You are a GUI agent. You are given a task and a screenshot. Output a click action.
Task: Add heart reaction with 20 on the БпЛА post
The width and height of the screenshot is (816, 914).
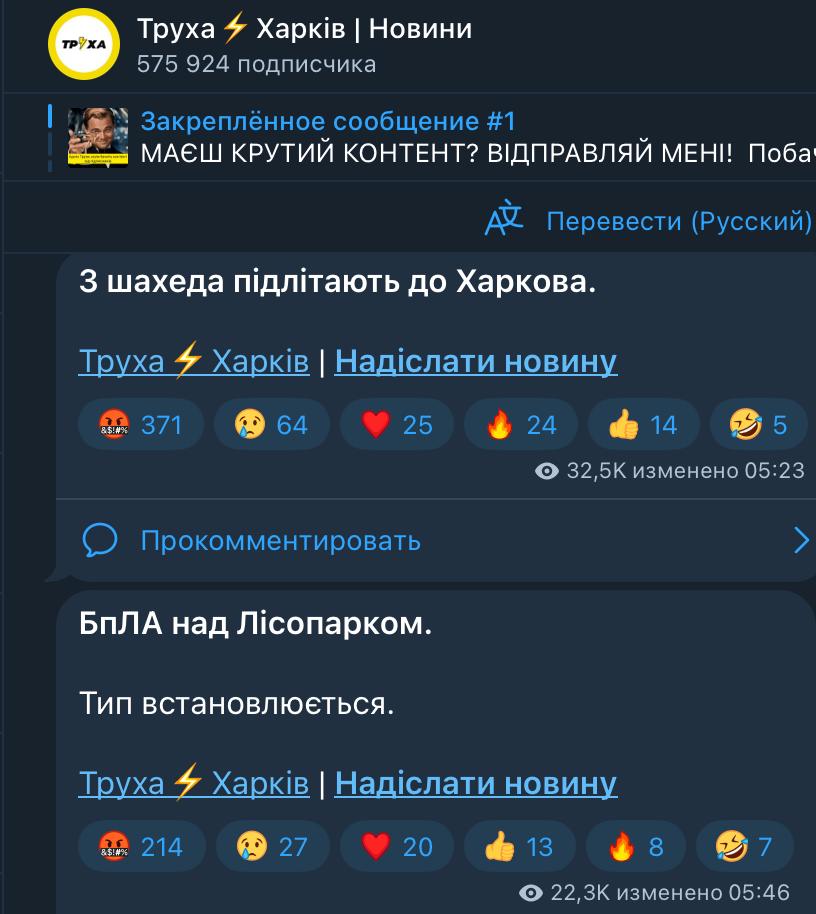397,847
